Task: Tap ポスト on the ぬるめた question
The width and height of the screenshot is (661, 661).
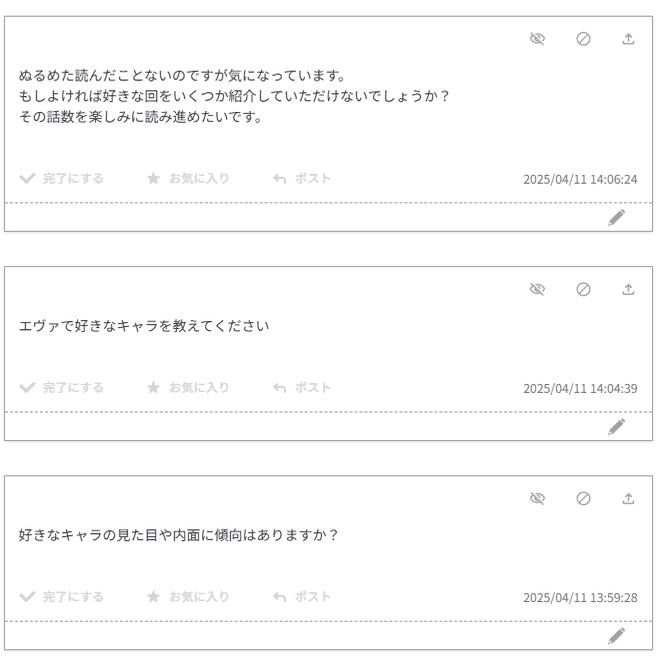Action: pyautogui.click(x=301, y=178)
